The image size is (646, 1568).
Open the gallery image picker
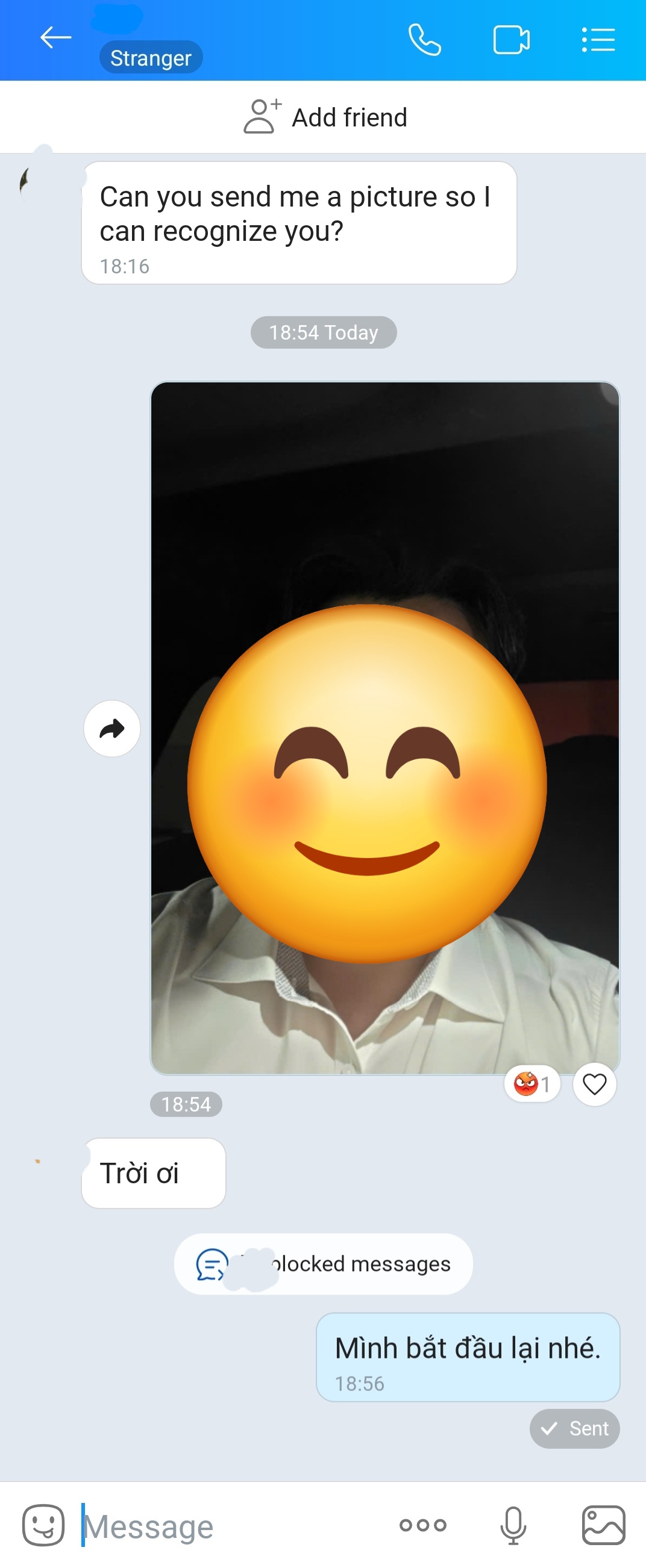pos(603,1525)
